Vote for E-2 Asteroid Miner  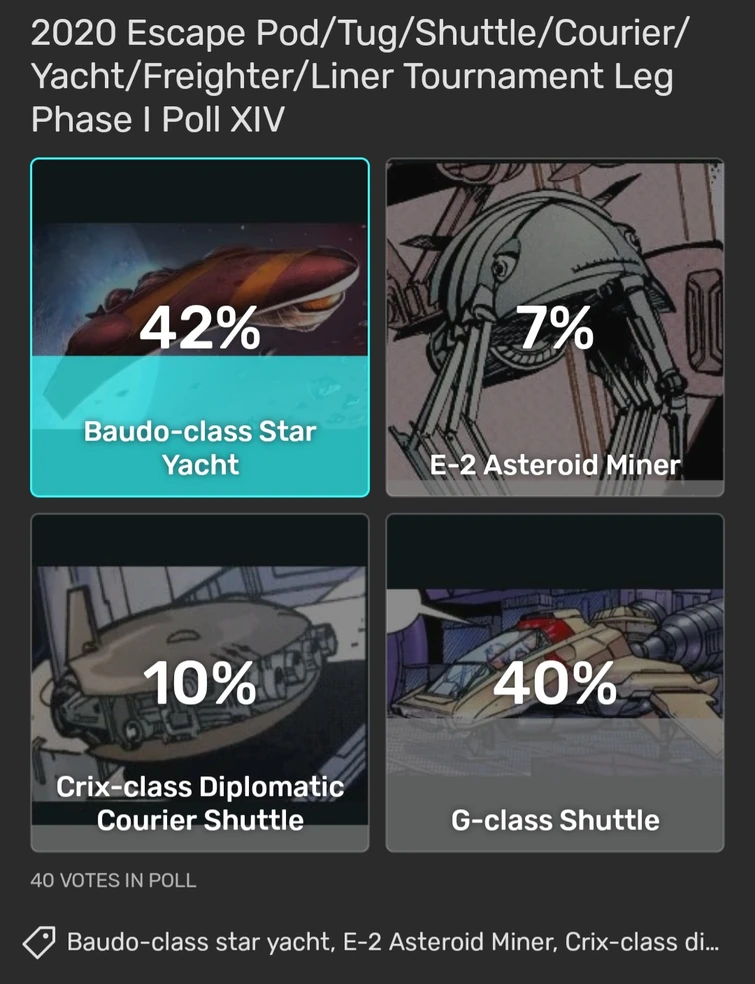click(555, 327)
